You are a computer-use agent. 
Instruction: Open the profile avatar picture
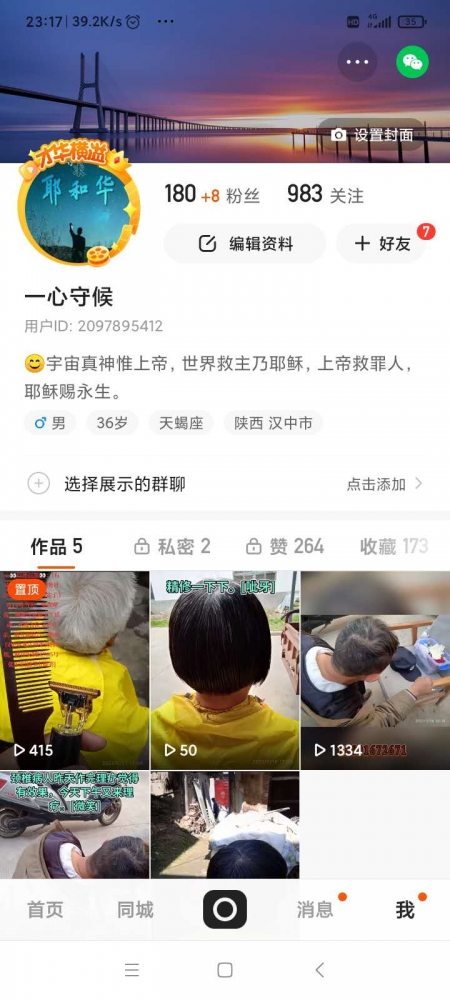point(79,202)
